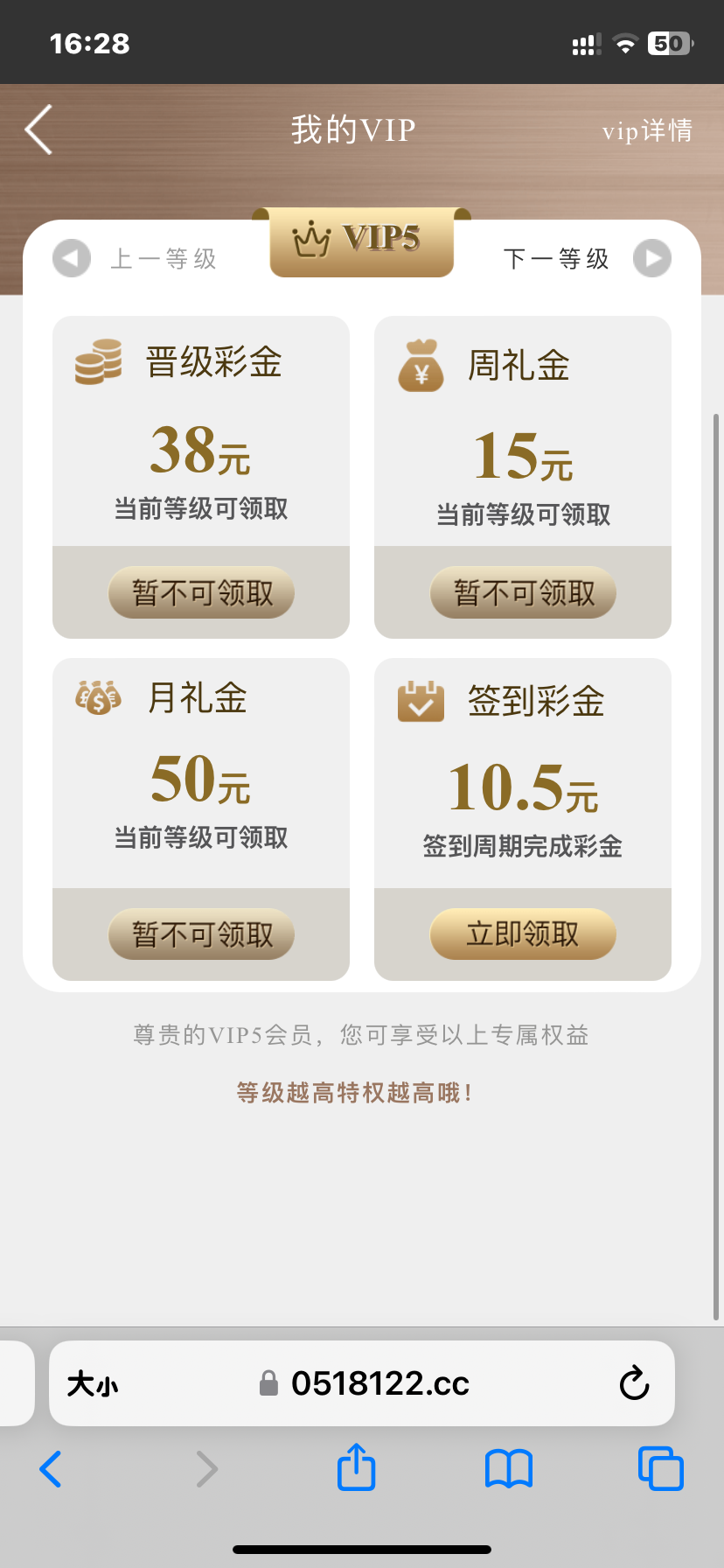
Task: Open the 大小 page settings menu
Action: (x=93, y=1384)
